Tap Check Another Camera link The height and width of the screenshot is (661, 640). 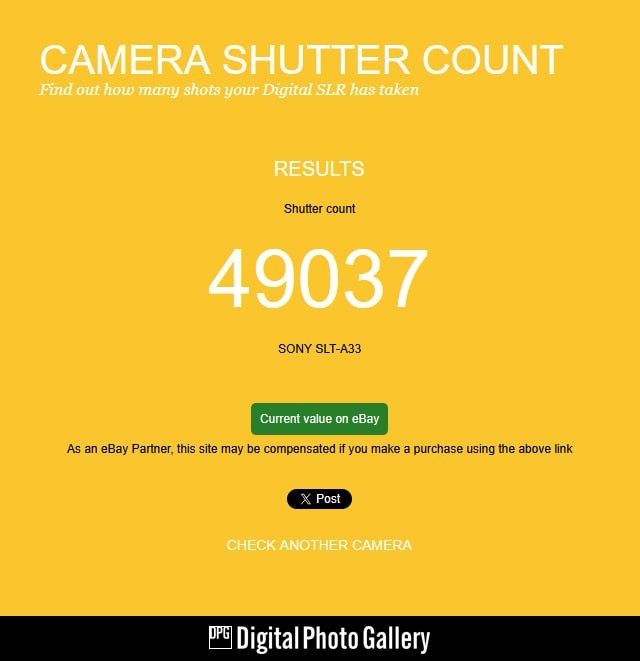coord(319,545)
